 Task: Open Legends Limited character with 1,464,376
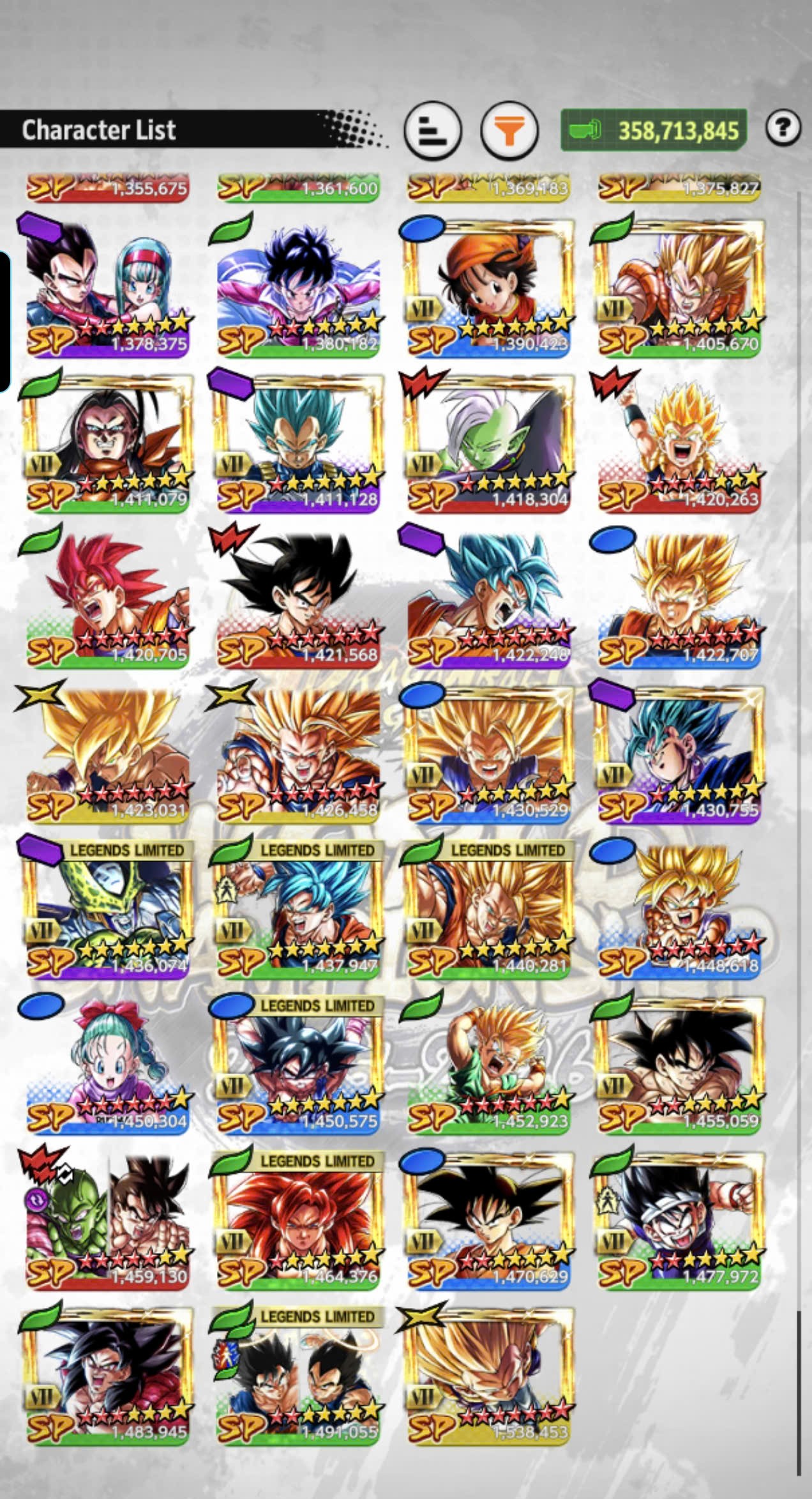(x=298, y=1220)
